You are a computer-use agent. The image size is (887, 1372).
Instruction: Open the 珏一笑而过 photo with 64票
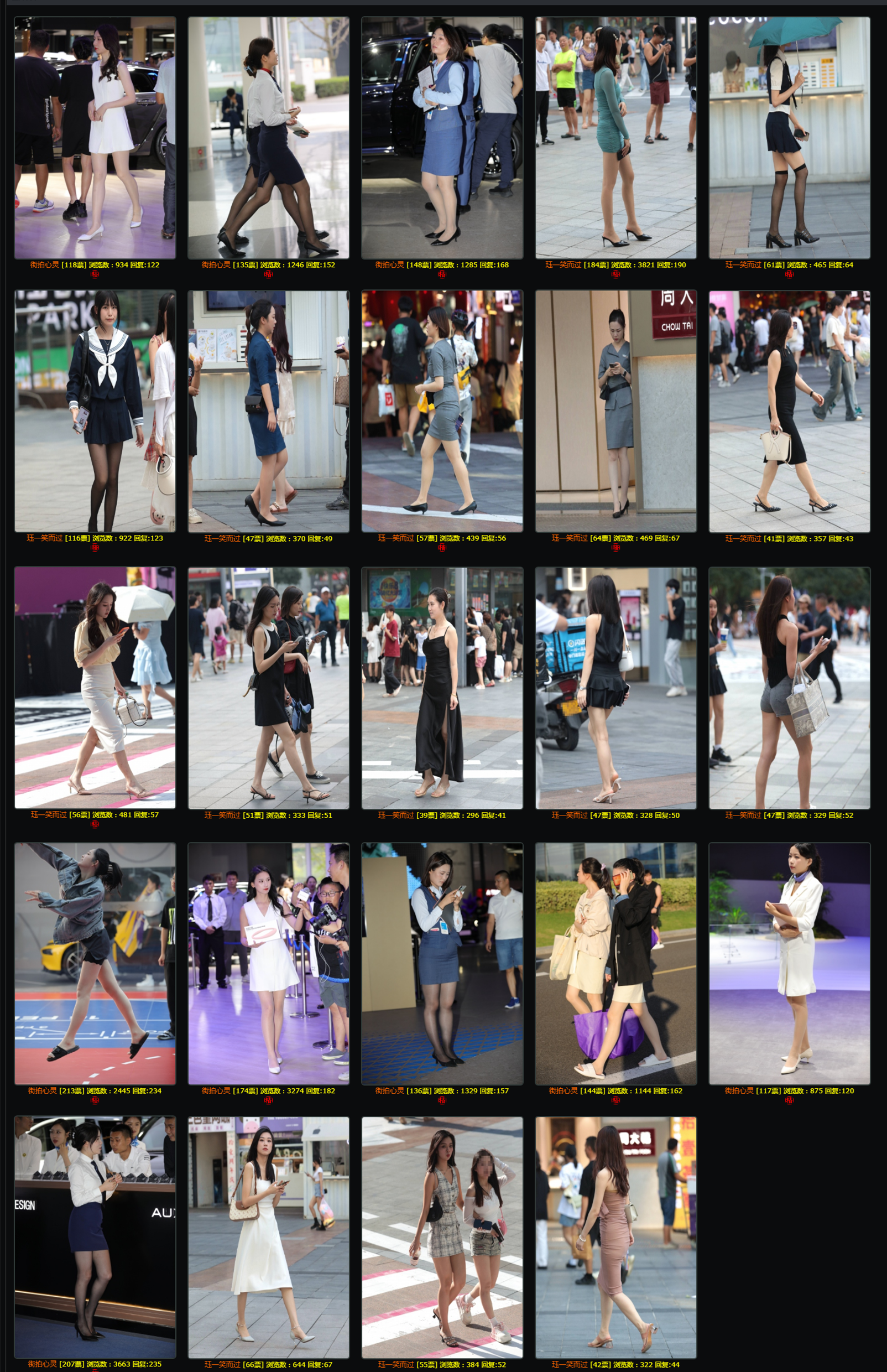coord(615,411)
